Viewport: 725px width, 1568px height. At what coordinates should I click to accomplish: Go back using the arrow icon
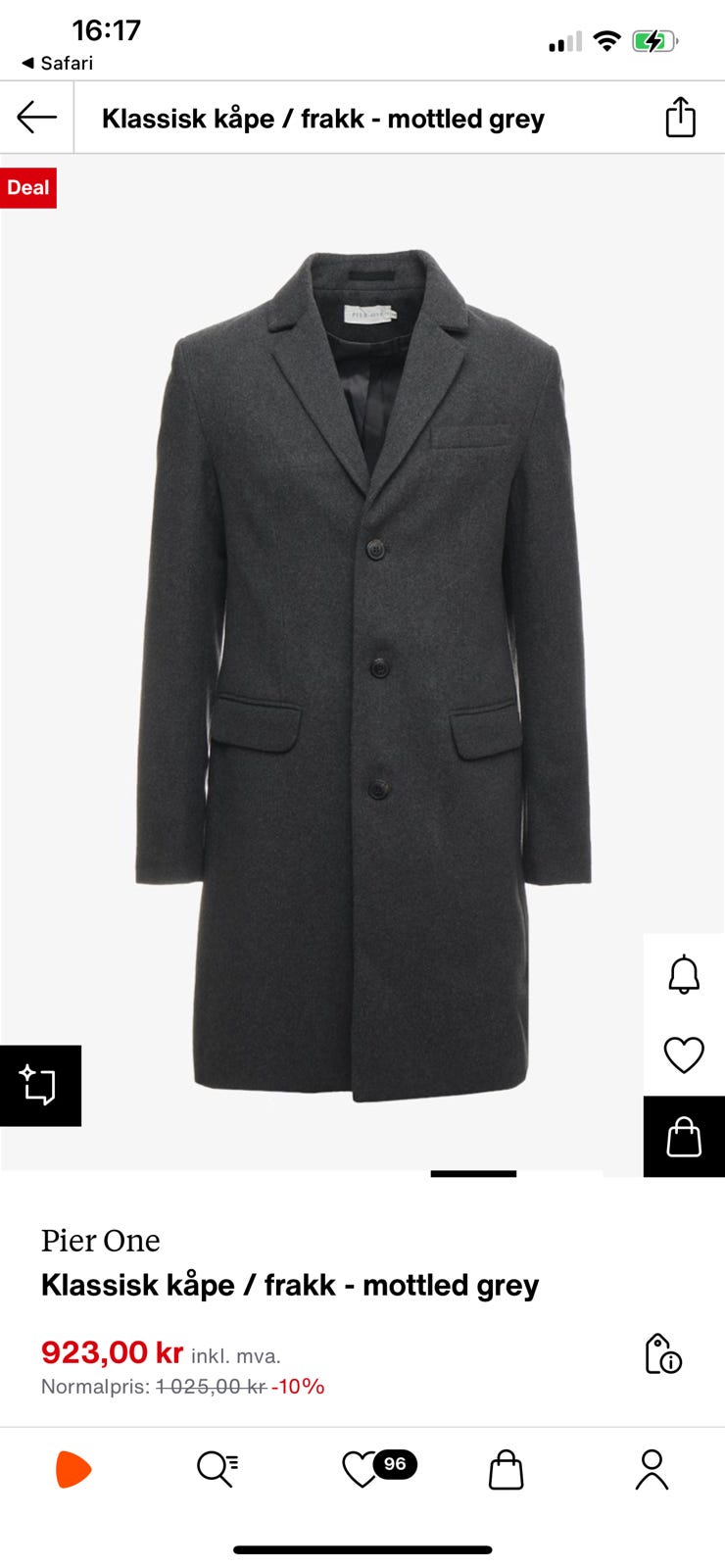37,118
